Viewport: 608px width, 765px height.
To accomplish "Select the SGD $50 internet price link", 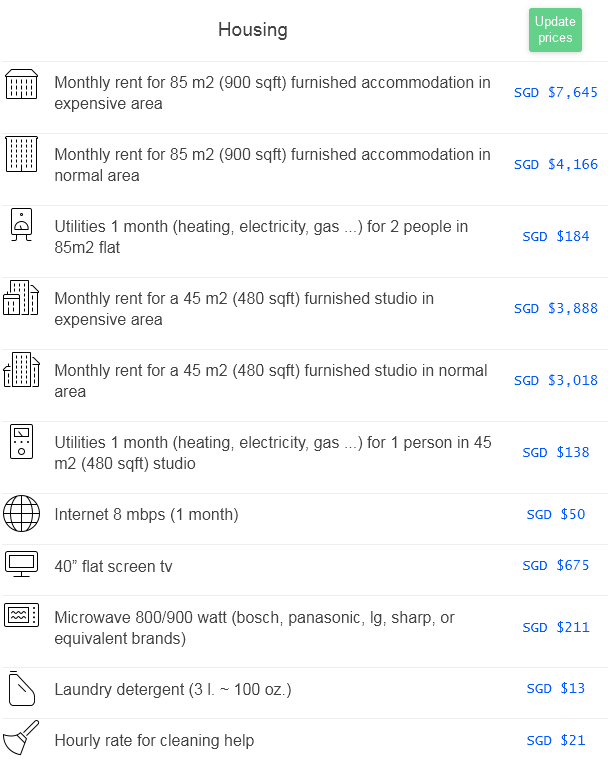I will point(555,515).
